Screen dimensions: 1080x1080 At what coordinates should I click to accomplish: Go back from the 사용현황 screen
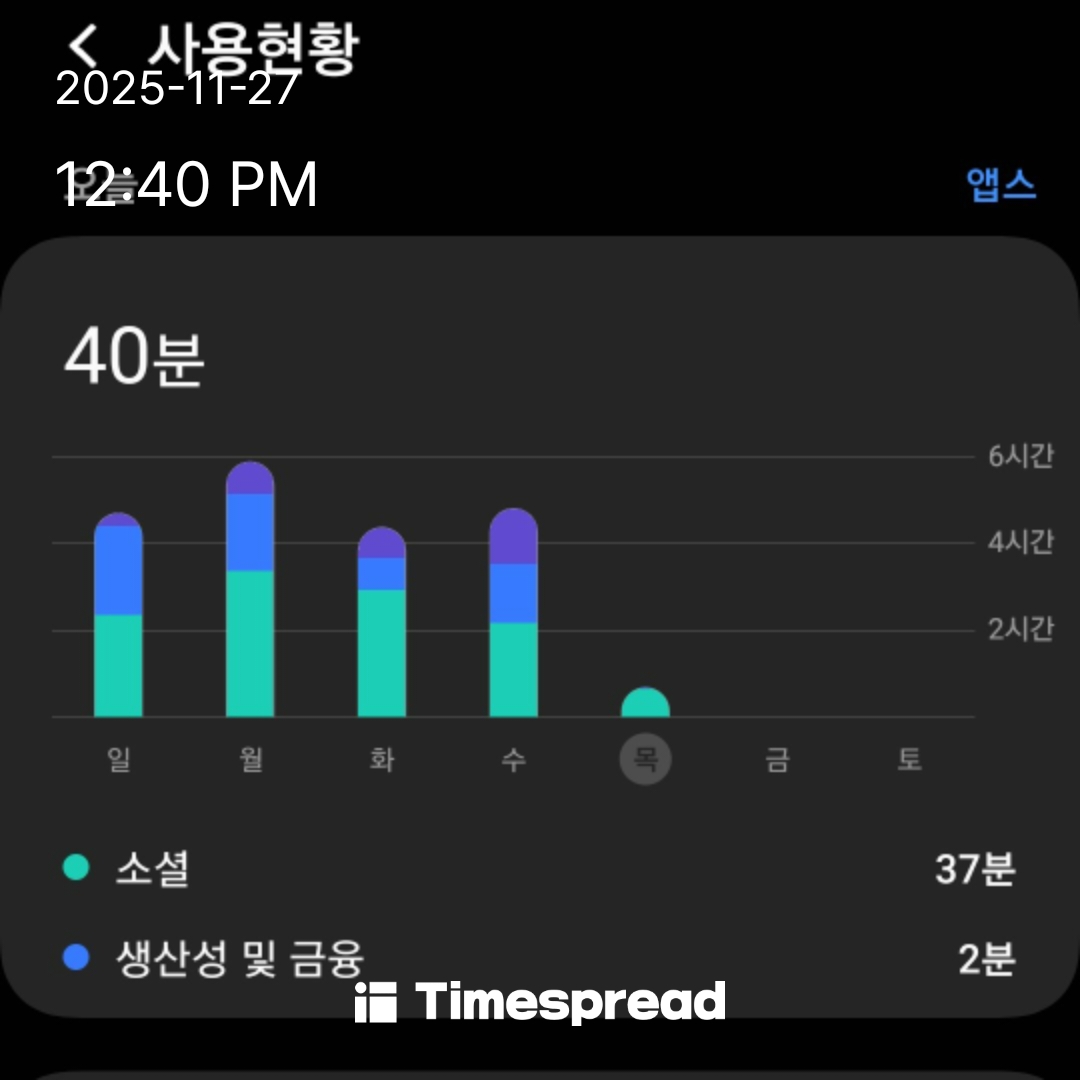(x=86, y=44)
